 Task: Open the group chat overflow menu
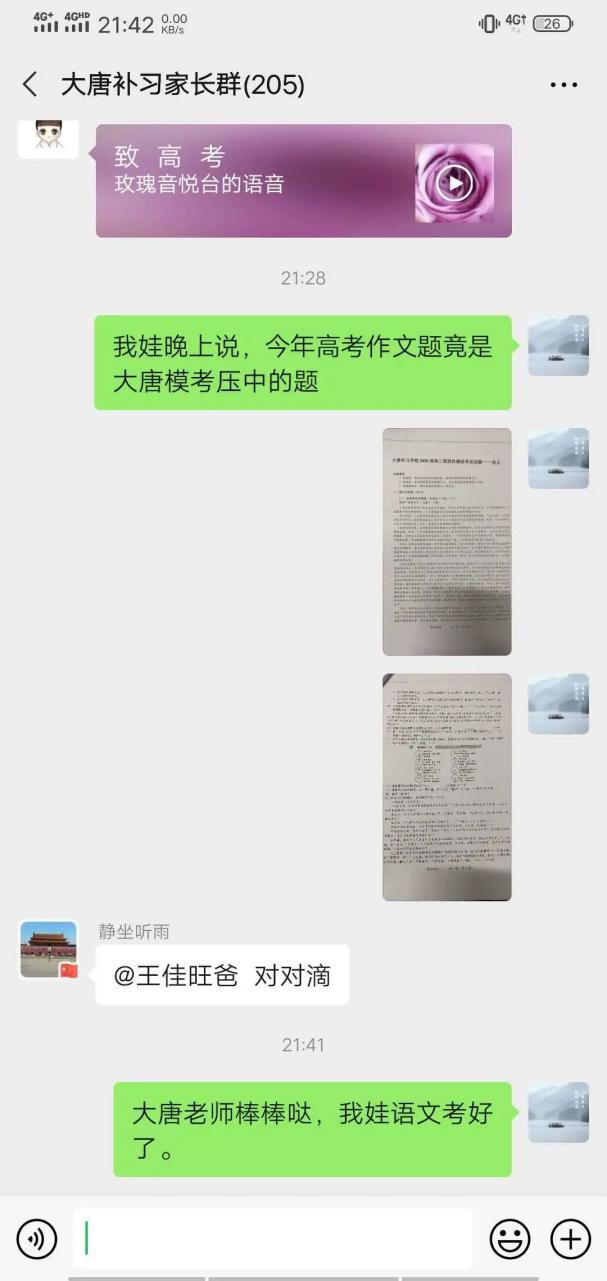(x=564, y=85)
